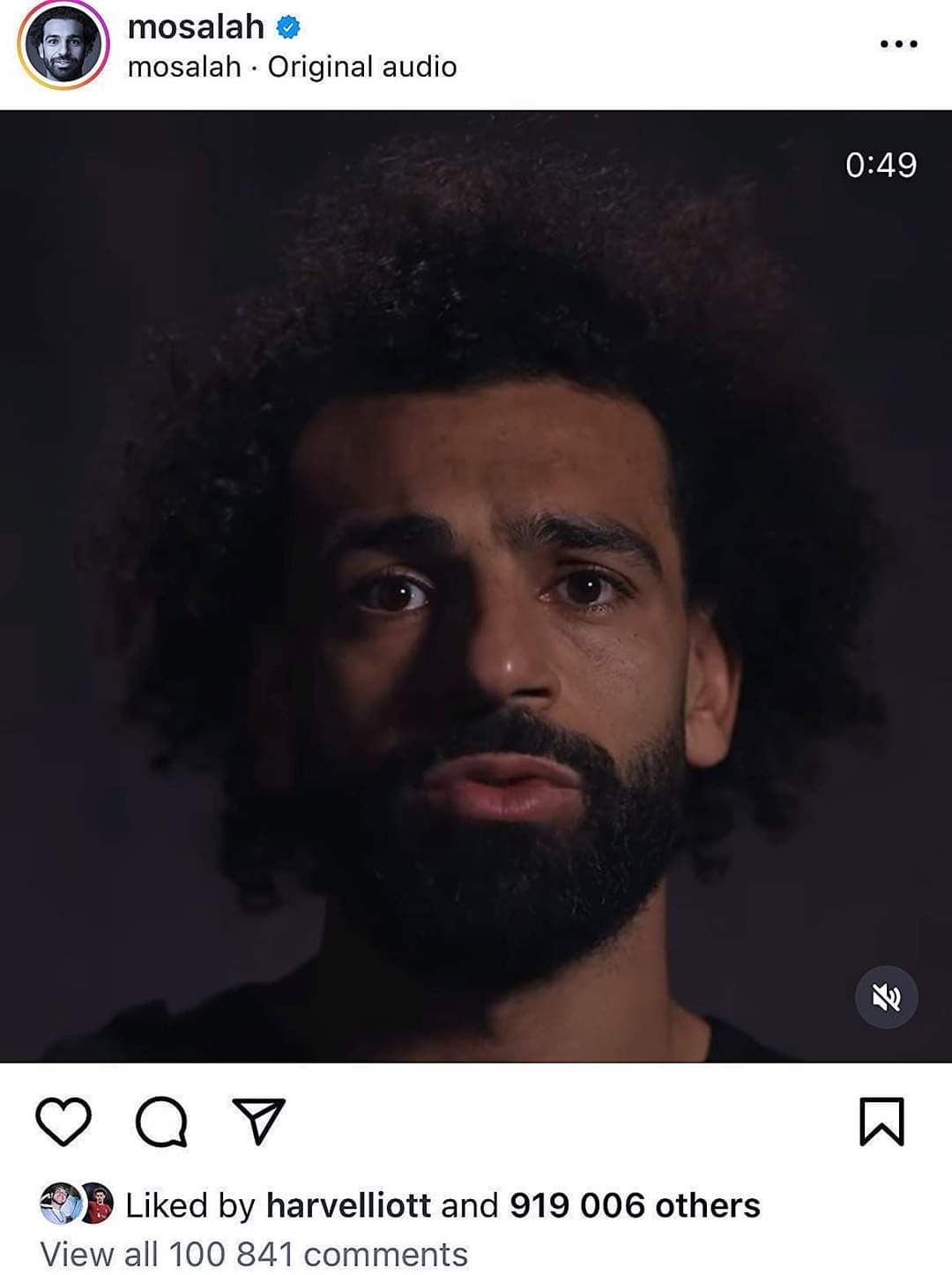This screenshot has width=952, height=1275.
Task: Save the post with bookmark icon
Action: [x=881, y=1122]
